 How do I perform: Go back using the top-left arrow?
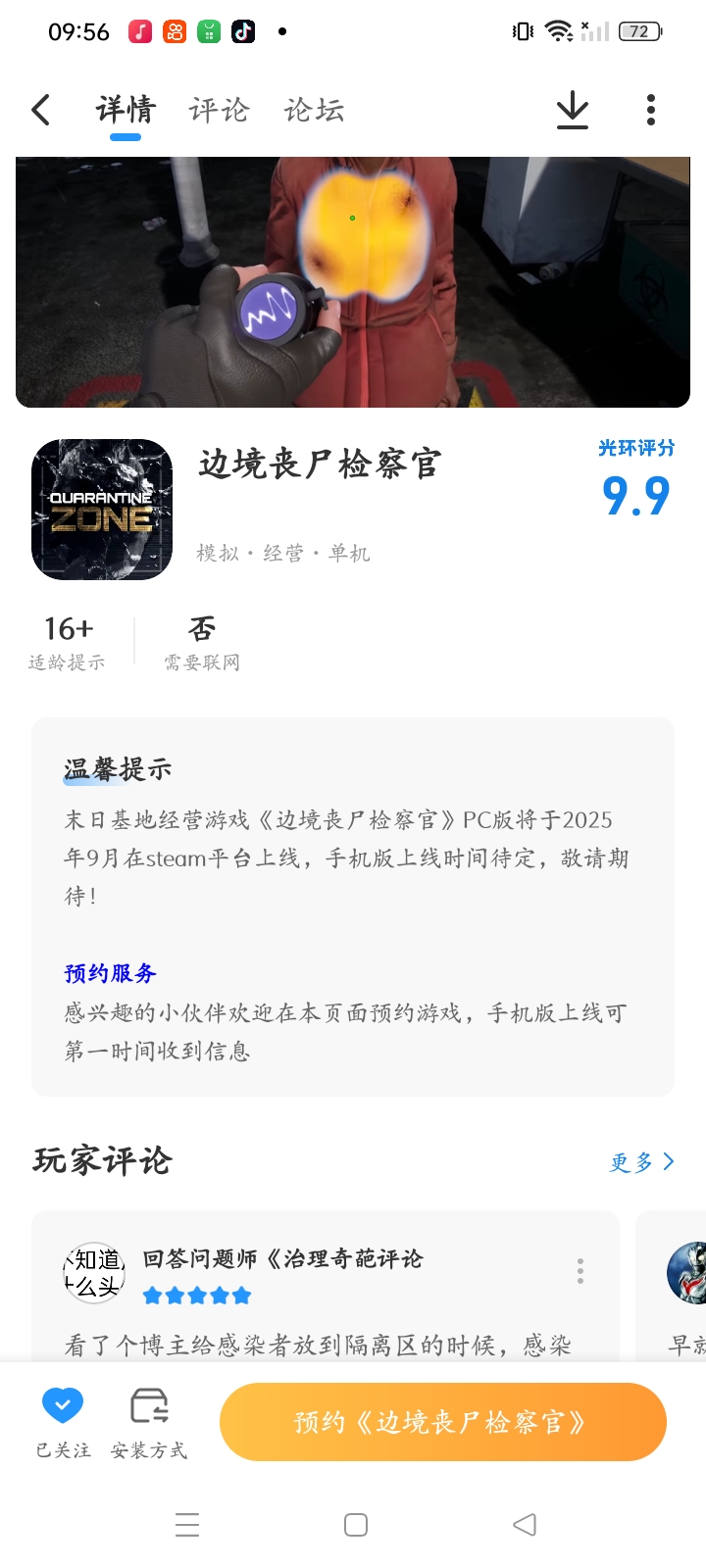(41, 110)
